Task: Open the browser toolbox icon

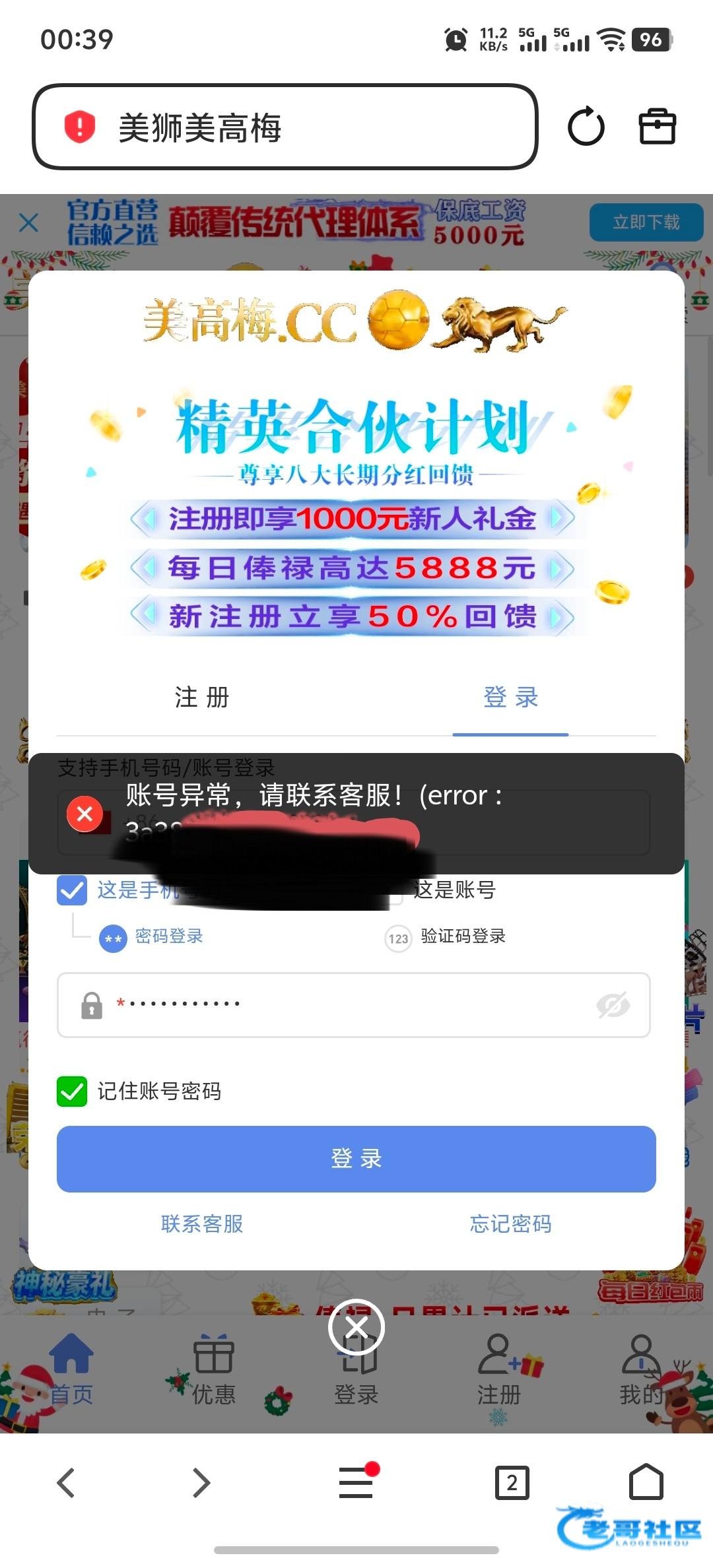Action: pyautogui.click(x=657, y=127)
